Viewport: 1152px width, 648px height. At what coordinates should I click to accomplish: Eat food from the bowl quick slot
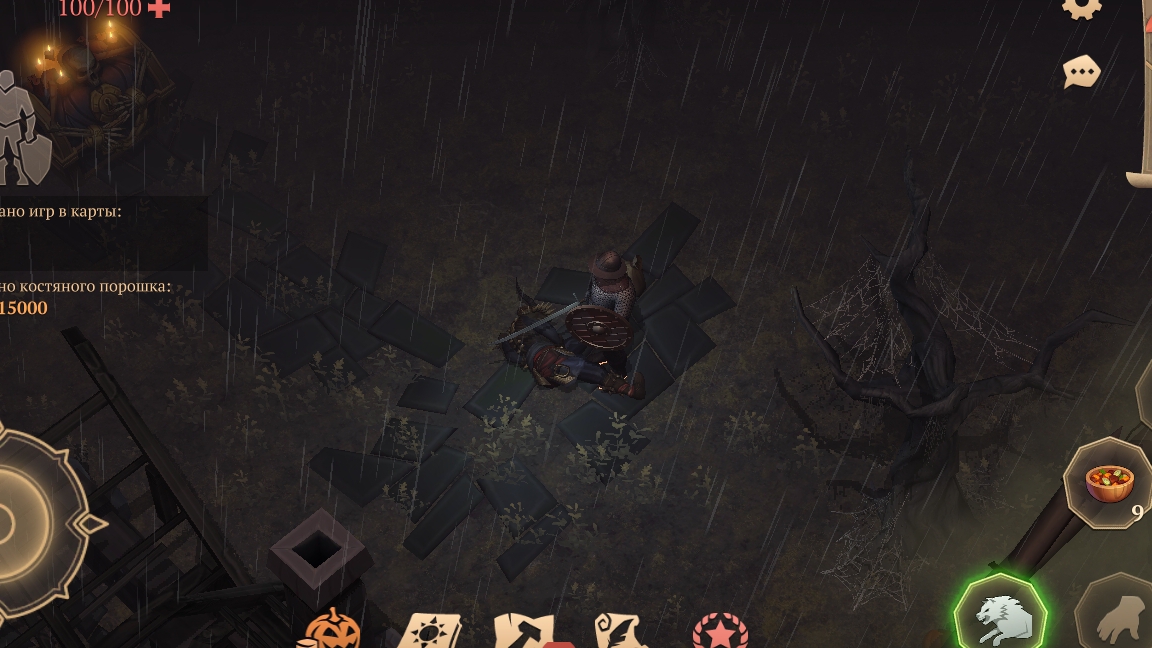[x=1107, y=483]
